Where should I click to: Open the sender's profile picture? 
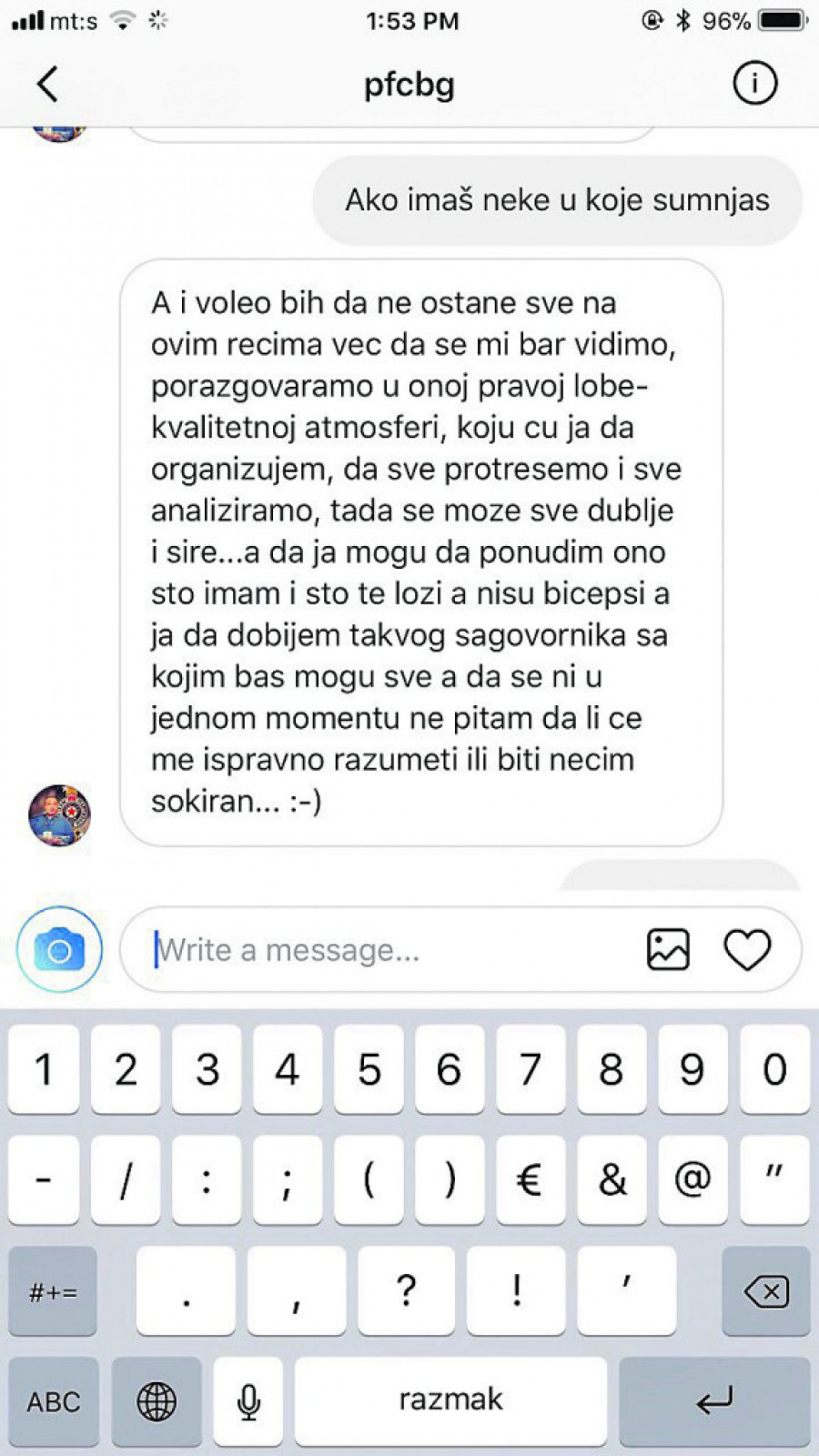point(60,815)
